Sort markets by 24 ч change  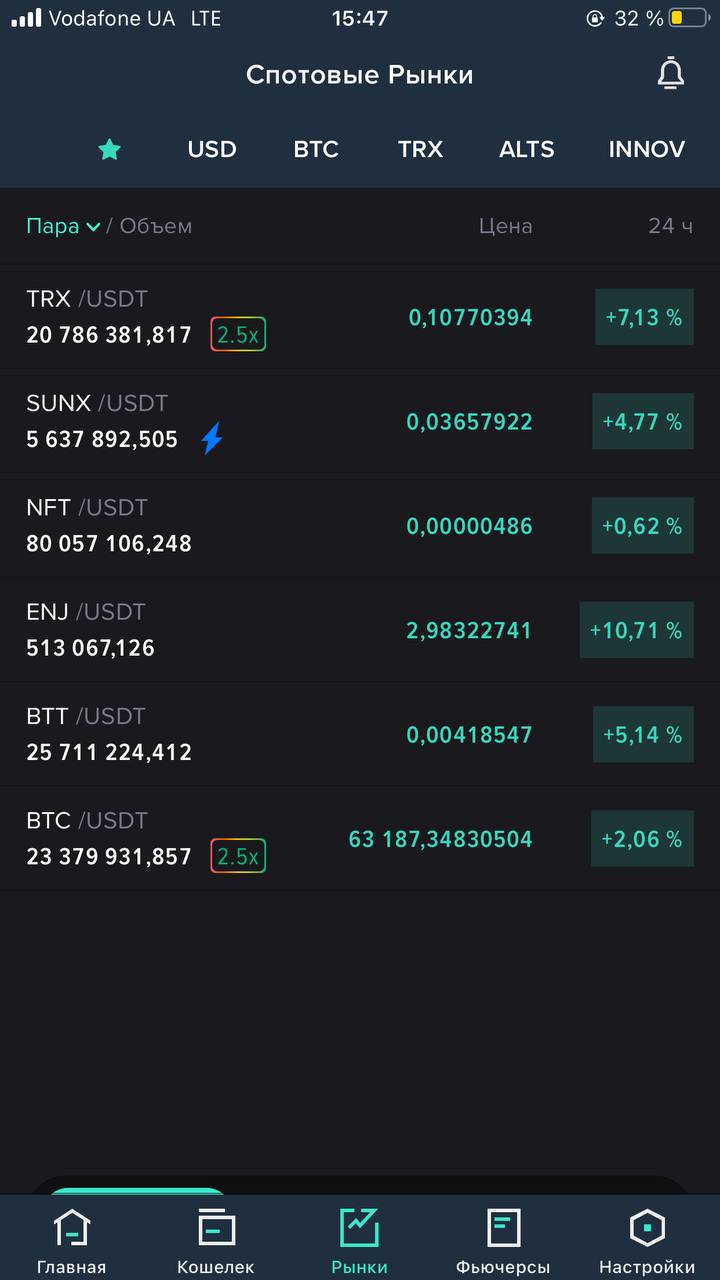(x=670, y=226)
